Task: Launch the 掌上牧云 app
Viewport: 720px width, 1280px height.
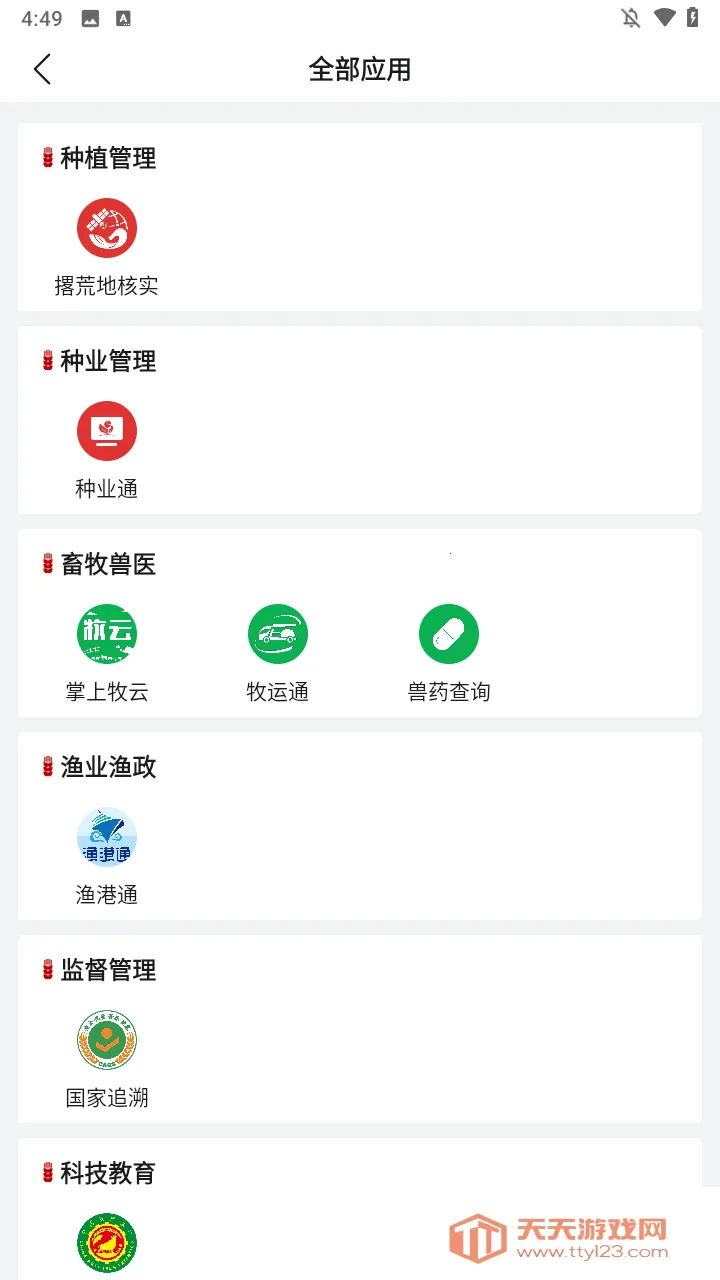Action: click(x=107, y=633)
